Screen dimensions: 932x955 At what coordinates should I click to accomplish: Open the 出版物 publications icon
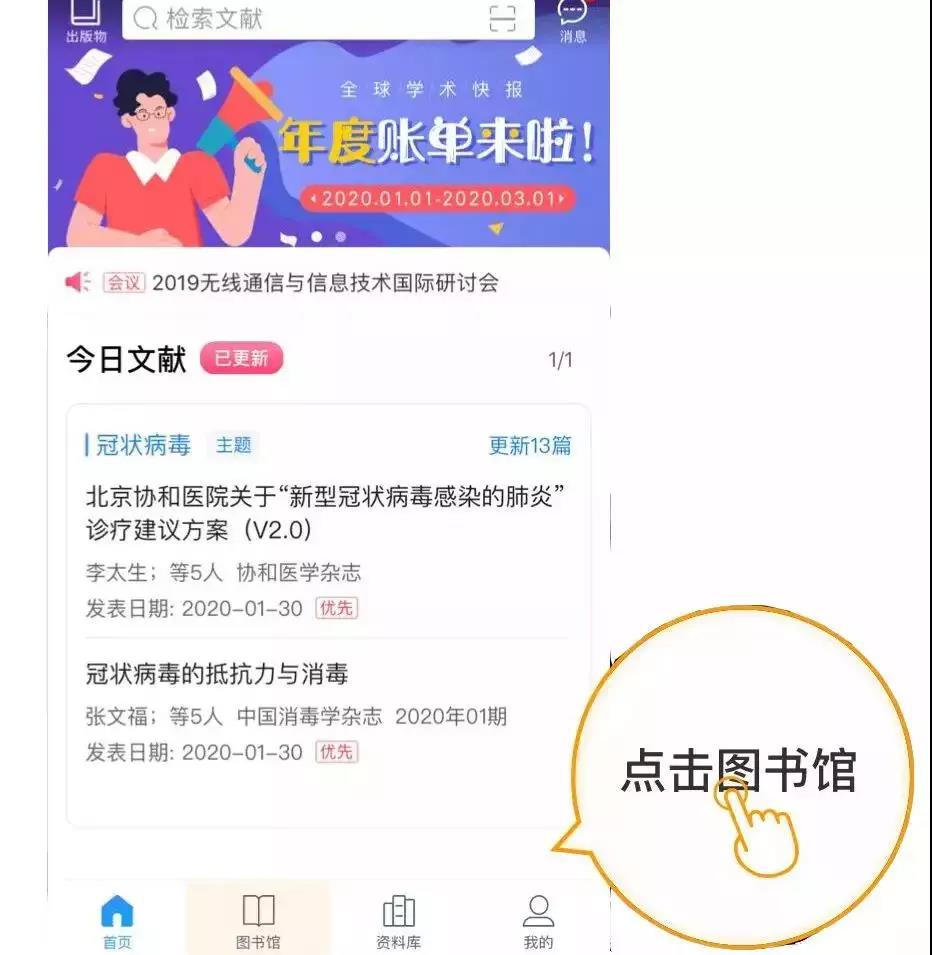pos(86,20)
